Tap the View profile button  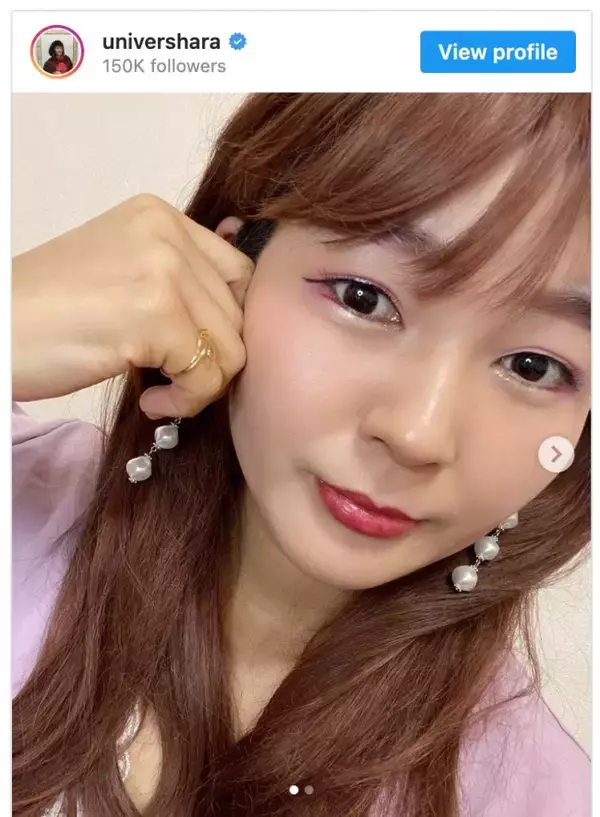click(x=497, y=52)
